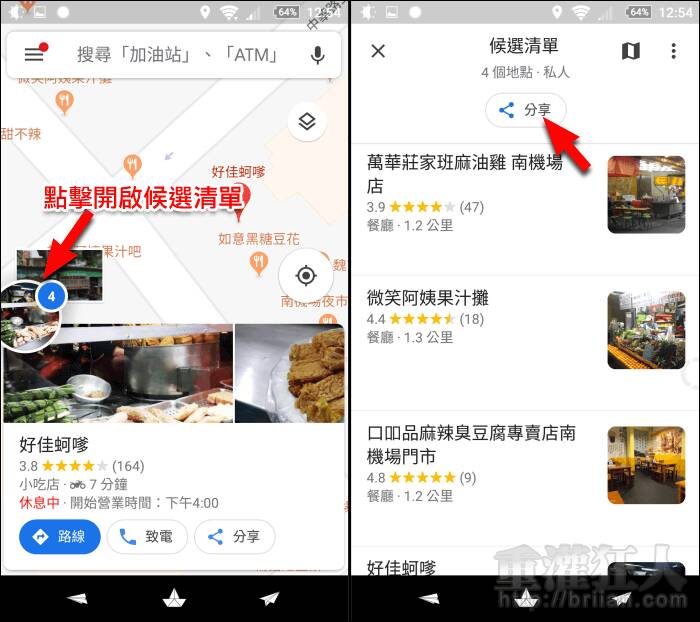This screenshot has width=700, height=622.
Task: Open the map layers selector
Action: coord(307,122)
